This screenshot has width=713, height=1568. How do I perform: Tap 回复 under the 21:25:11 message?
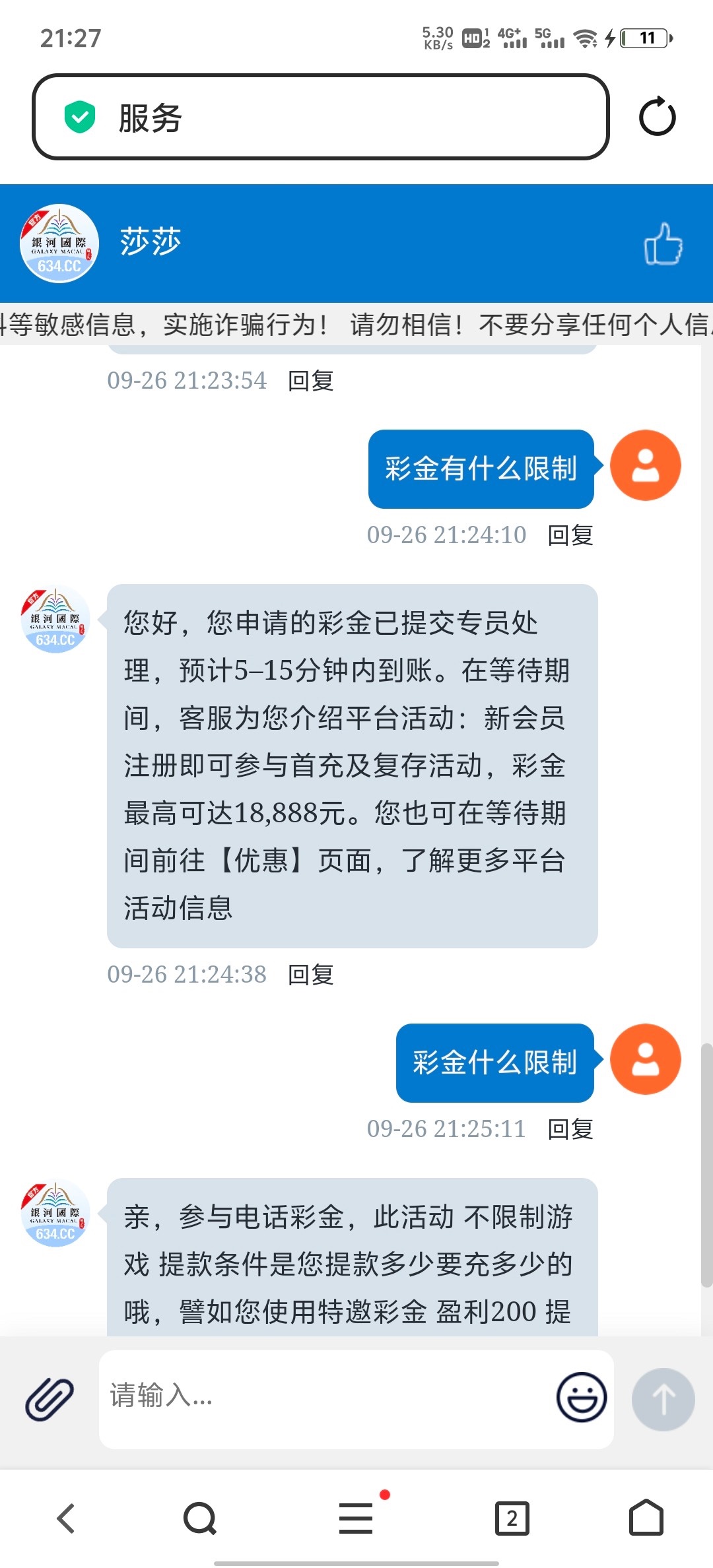pyautogui.click(x=570, y=1129)
